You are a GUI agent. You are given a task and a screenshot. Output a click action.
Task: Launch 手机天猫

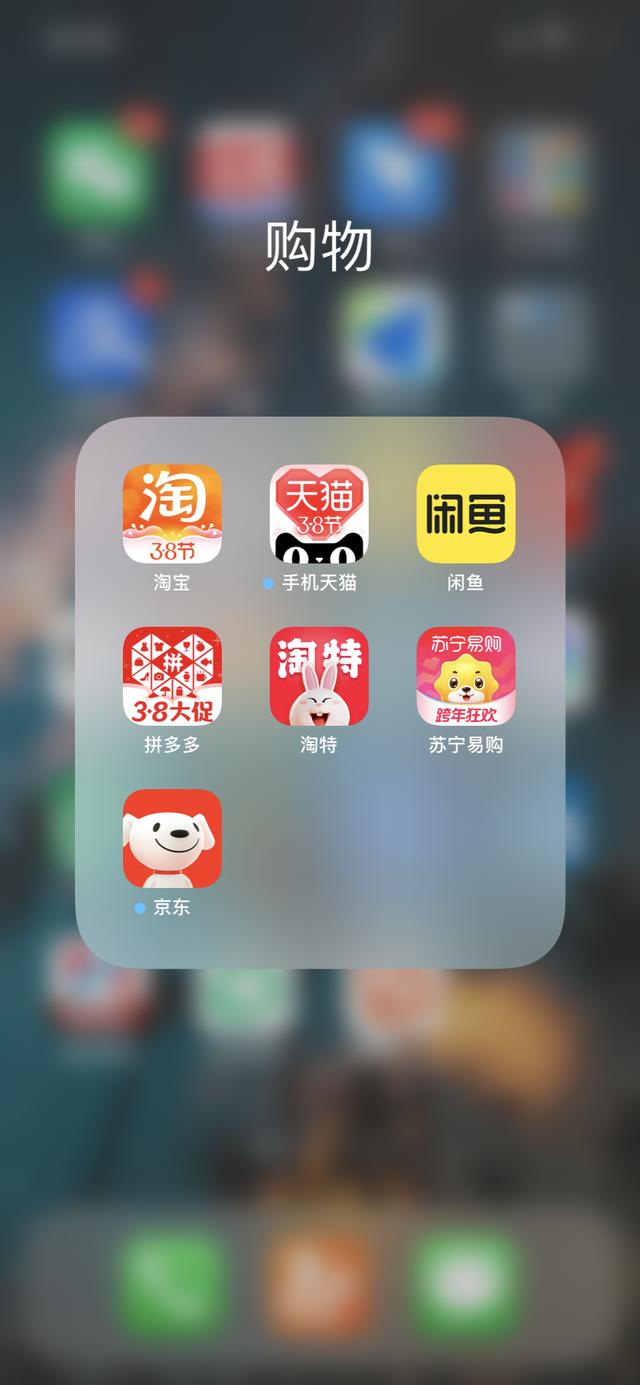pyautogui.click(x=319, y=514)
